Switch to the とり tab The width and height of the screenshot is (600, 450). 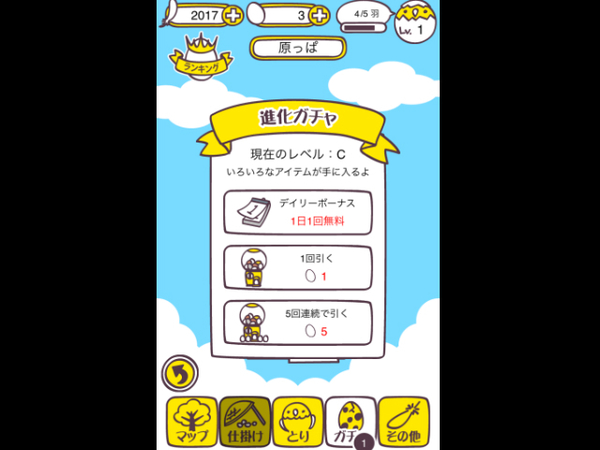(x=297, y=422)
